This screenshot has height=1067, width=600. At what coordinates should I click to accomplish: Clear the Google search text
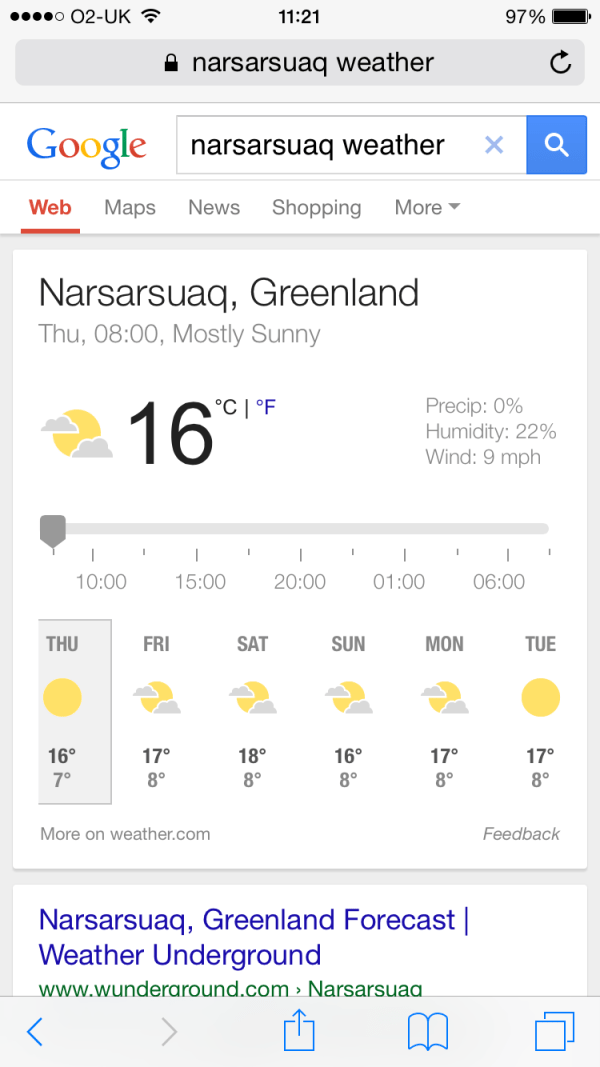tap(494, 145)
